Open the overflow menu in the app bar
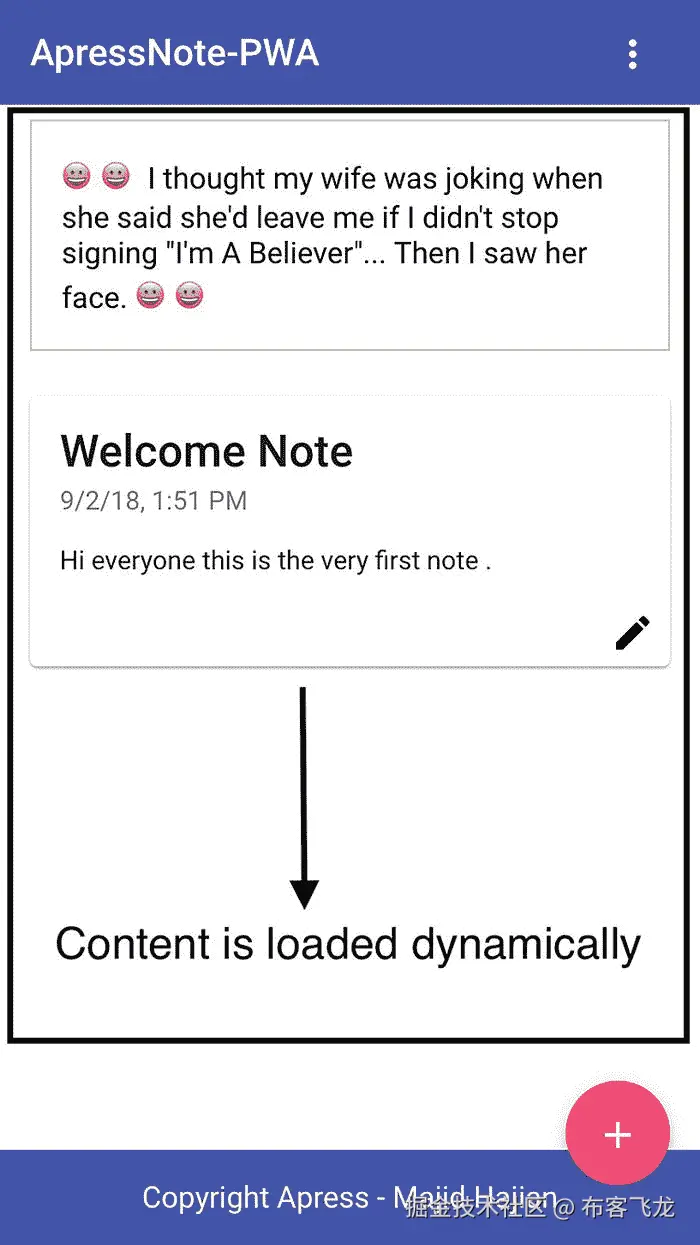This screenshot has height=1245, width=700. 632,54
